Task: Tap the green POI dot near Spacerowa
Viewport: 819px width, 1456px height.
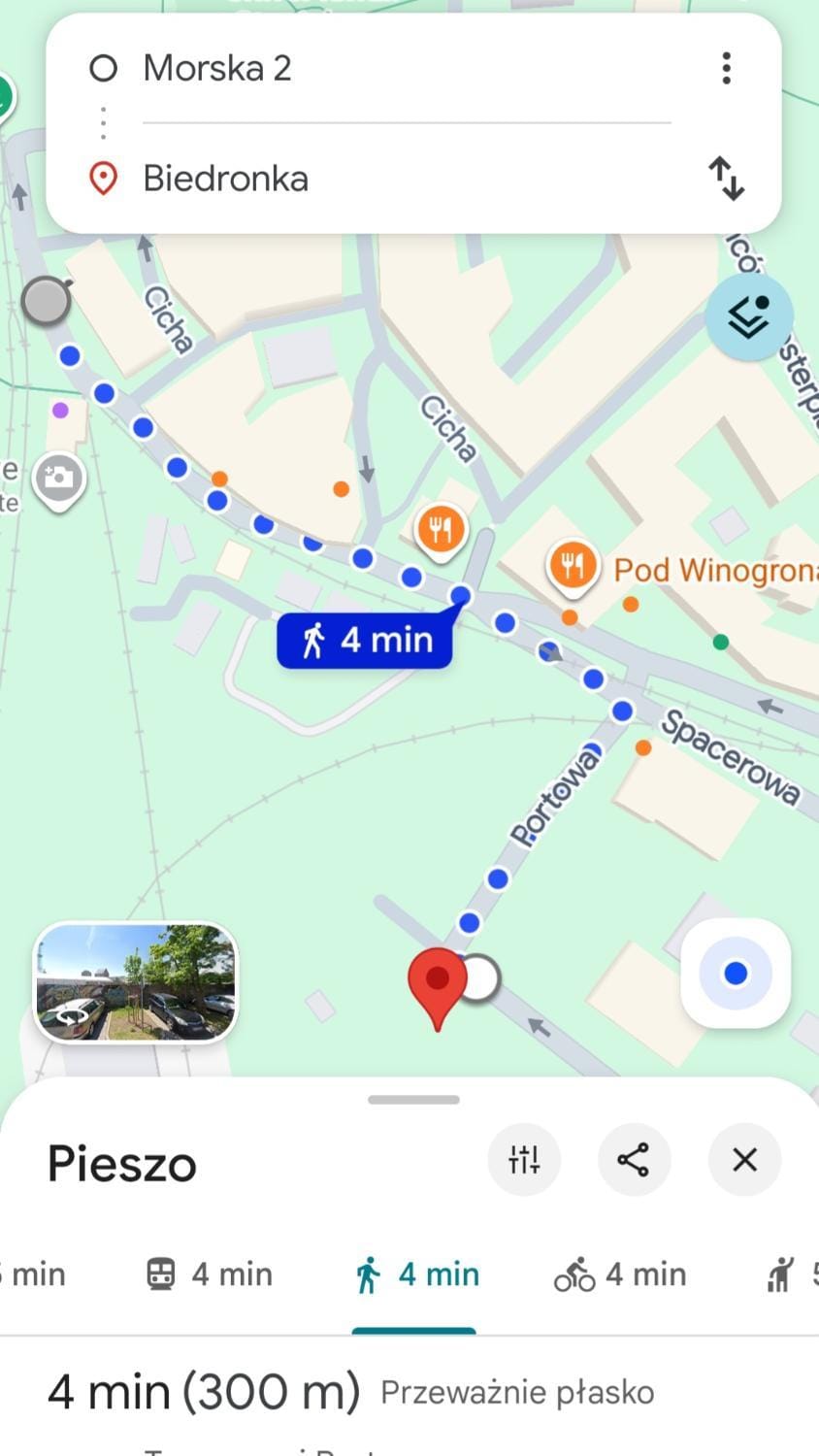Action: click(723, 643)
